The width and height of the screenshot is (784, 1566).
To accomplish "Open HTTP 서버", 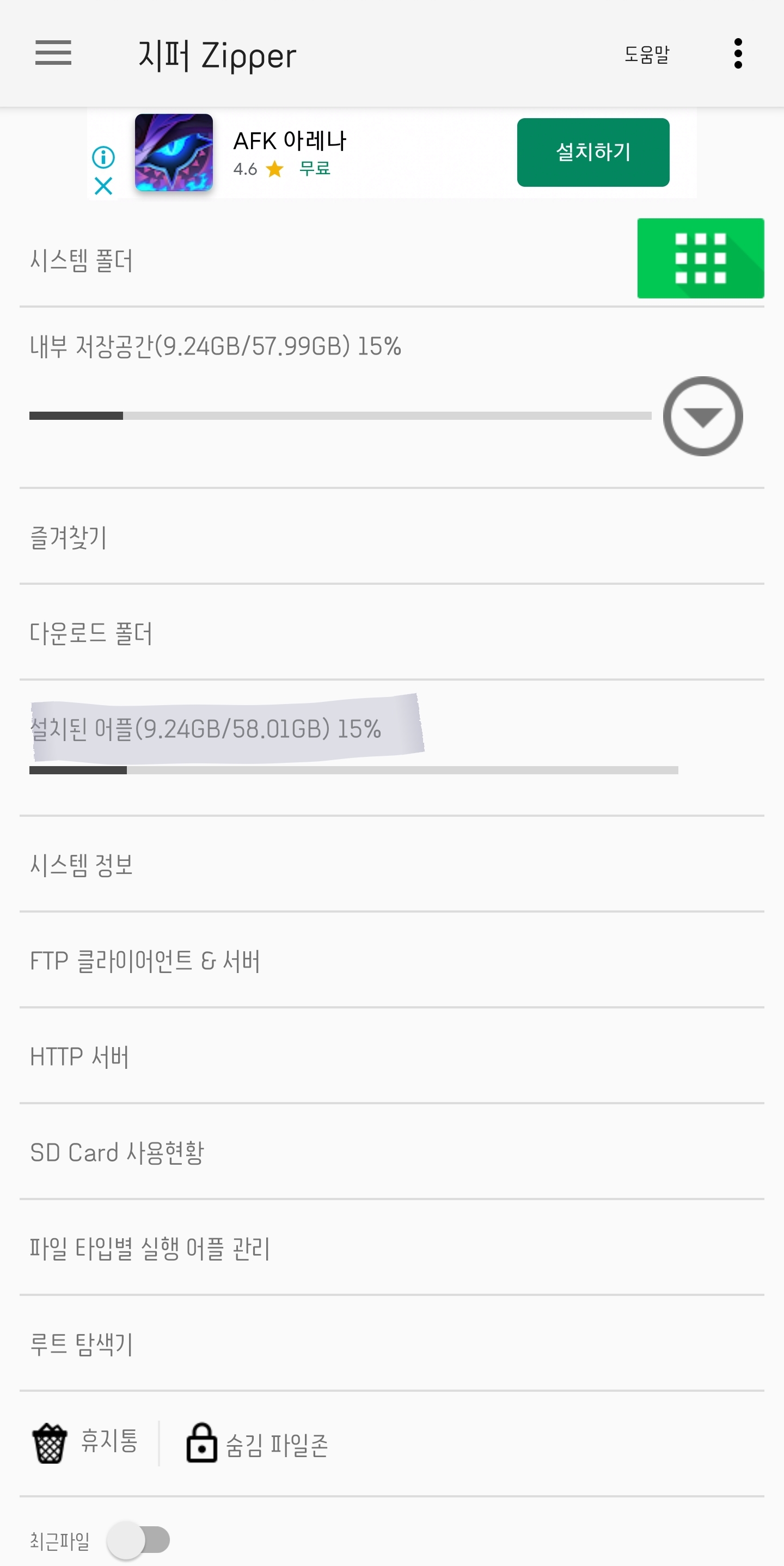I will tap(391, 1056).
